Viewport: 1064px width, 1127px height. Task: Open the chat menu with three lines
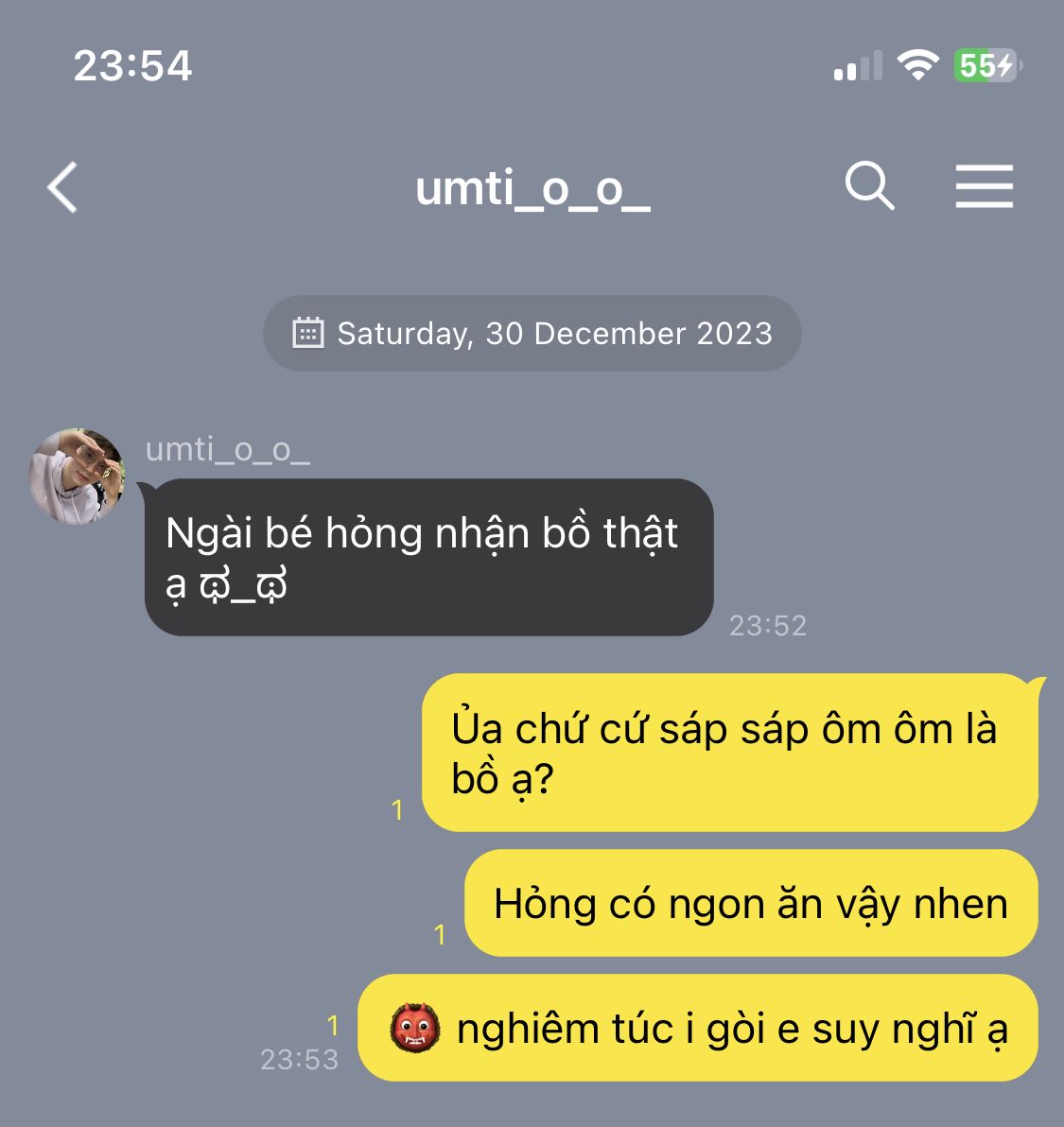click(984, 186)
